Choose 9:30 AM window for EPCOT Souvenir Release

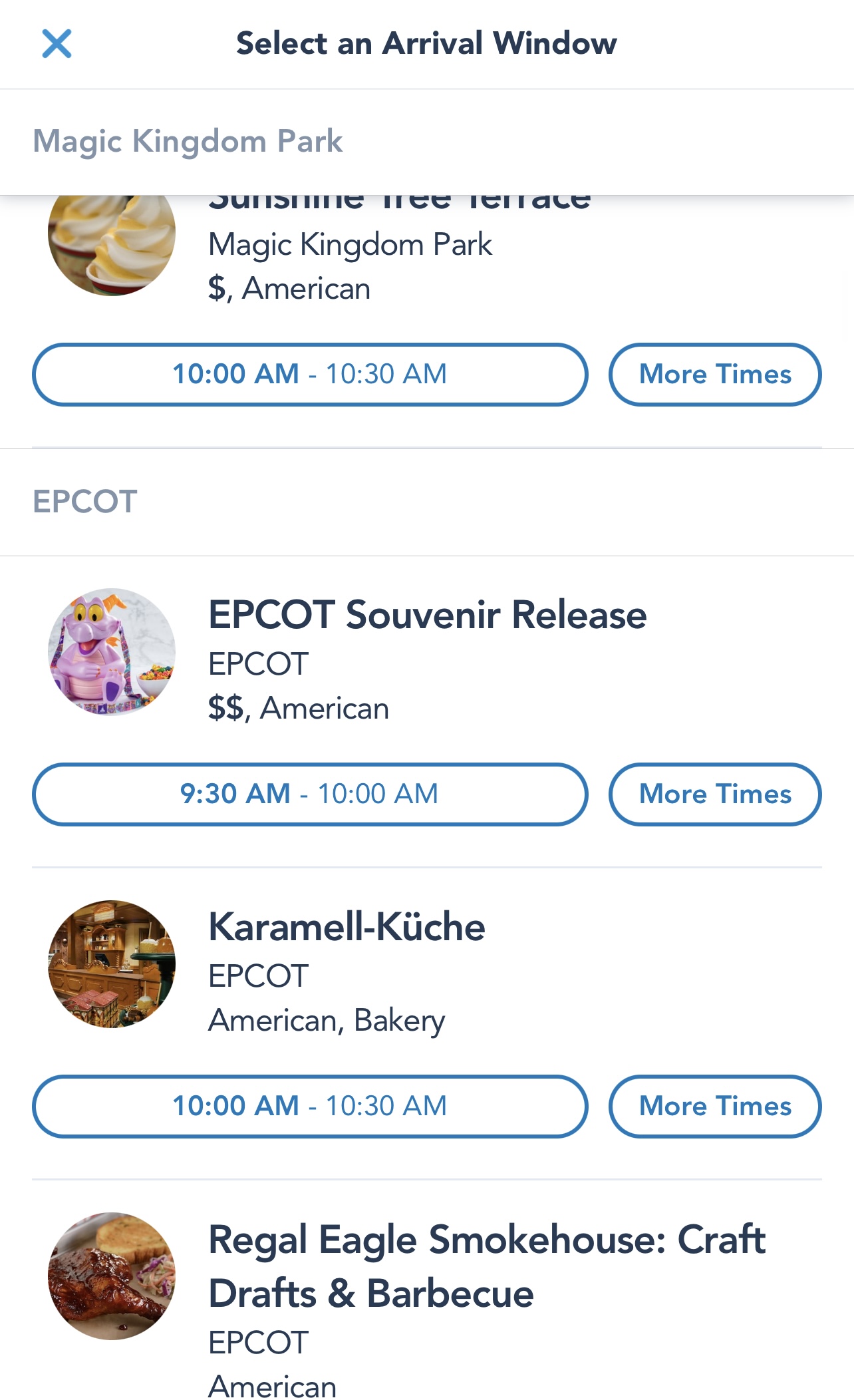(x=310, y=794)
